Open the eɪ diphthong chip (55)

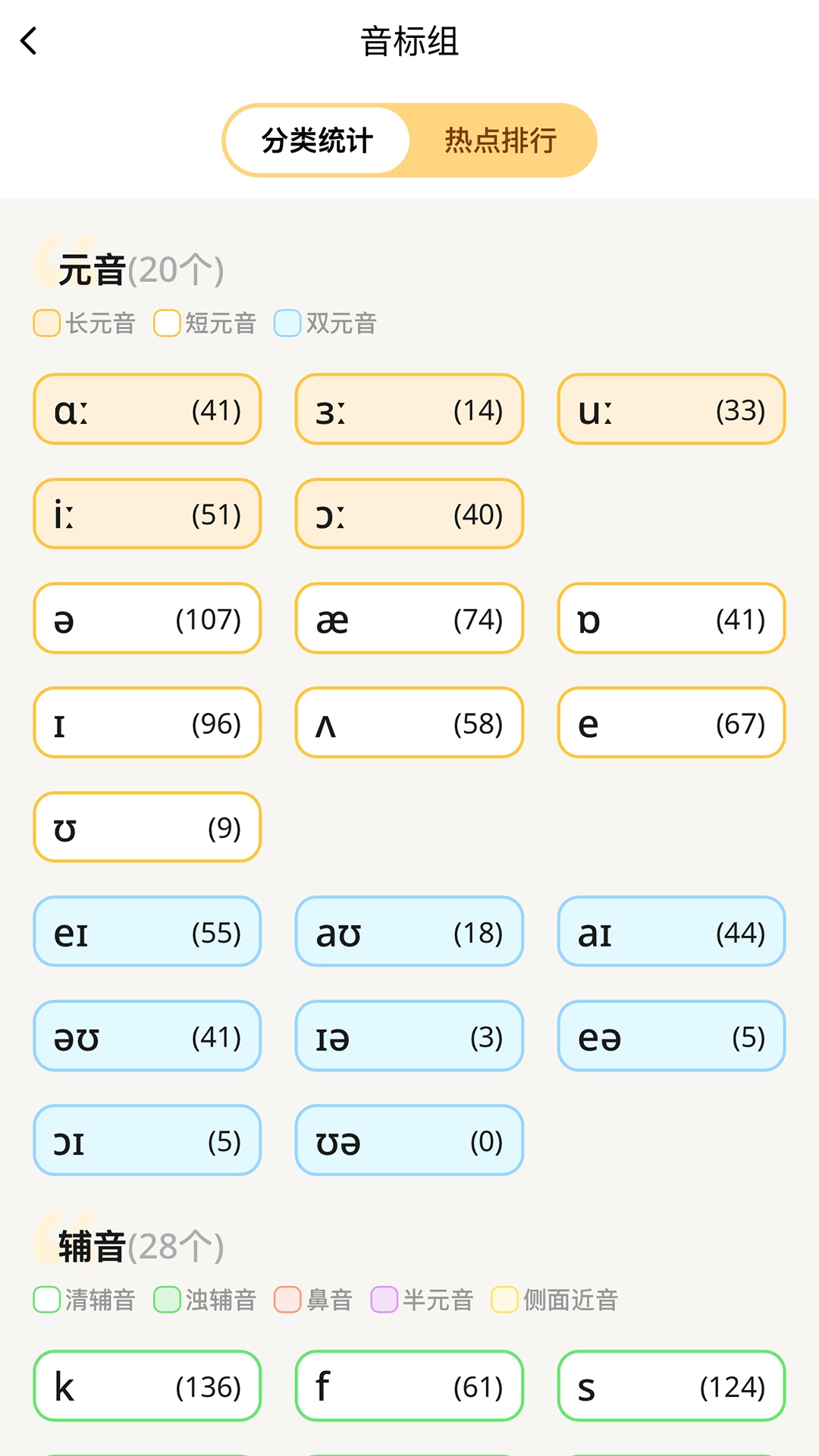click(147, 932)
